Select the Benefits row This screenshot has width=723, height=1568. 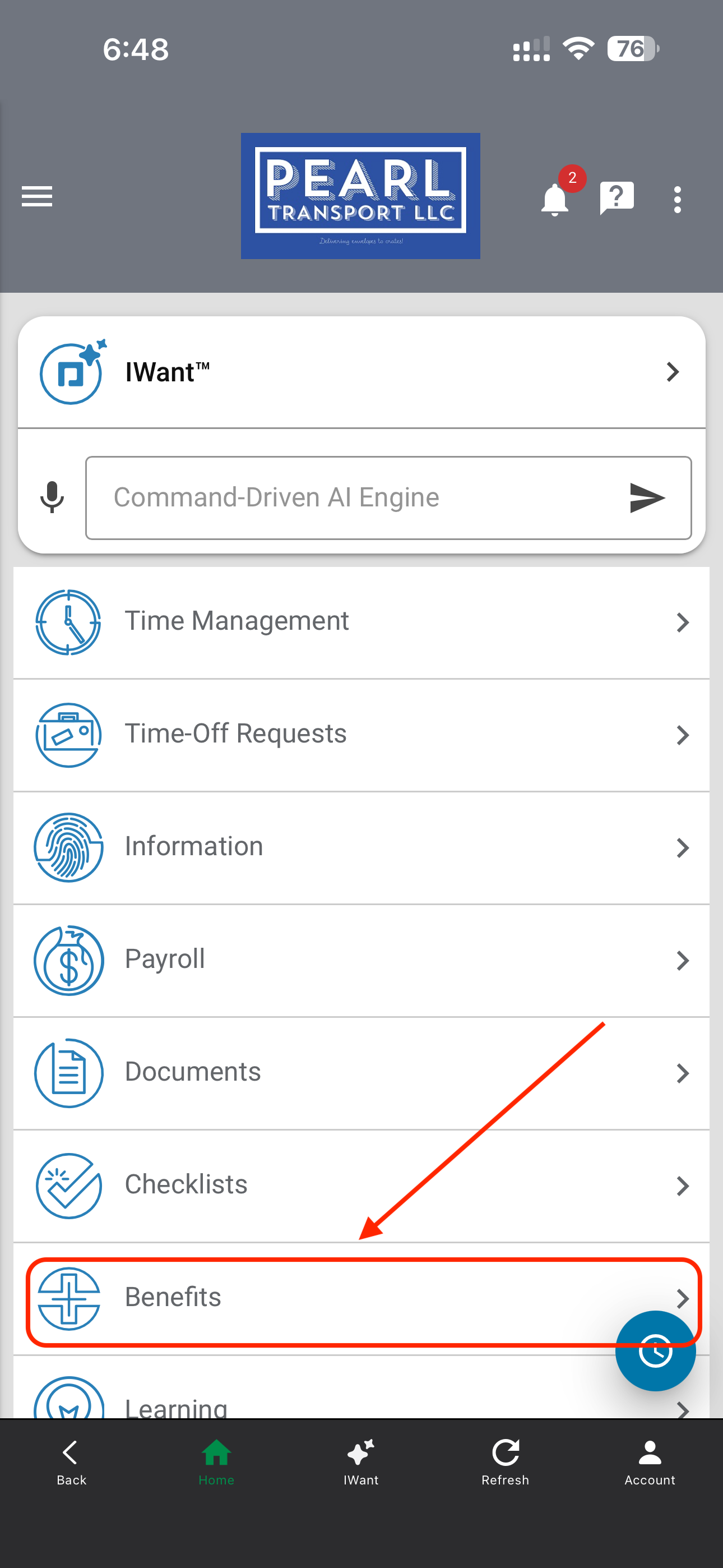pos(361,1298)
